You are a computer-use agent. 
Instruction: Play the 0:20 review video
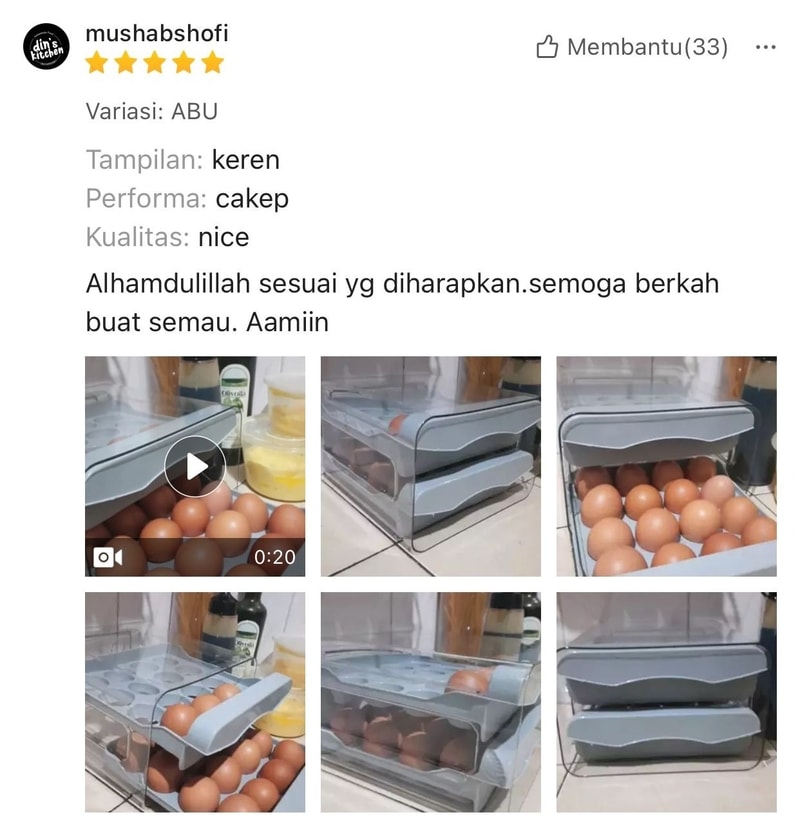(195, 466)
